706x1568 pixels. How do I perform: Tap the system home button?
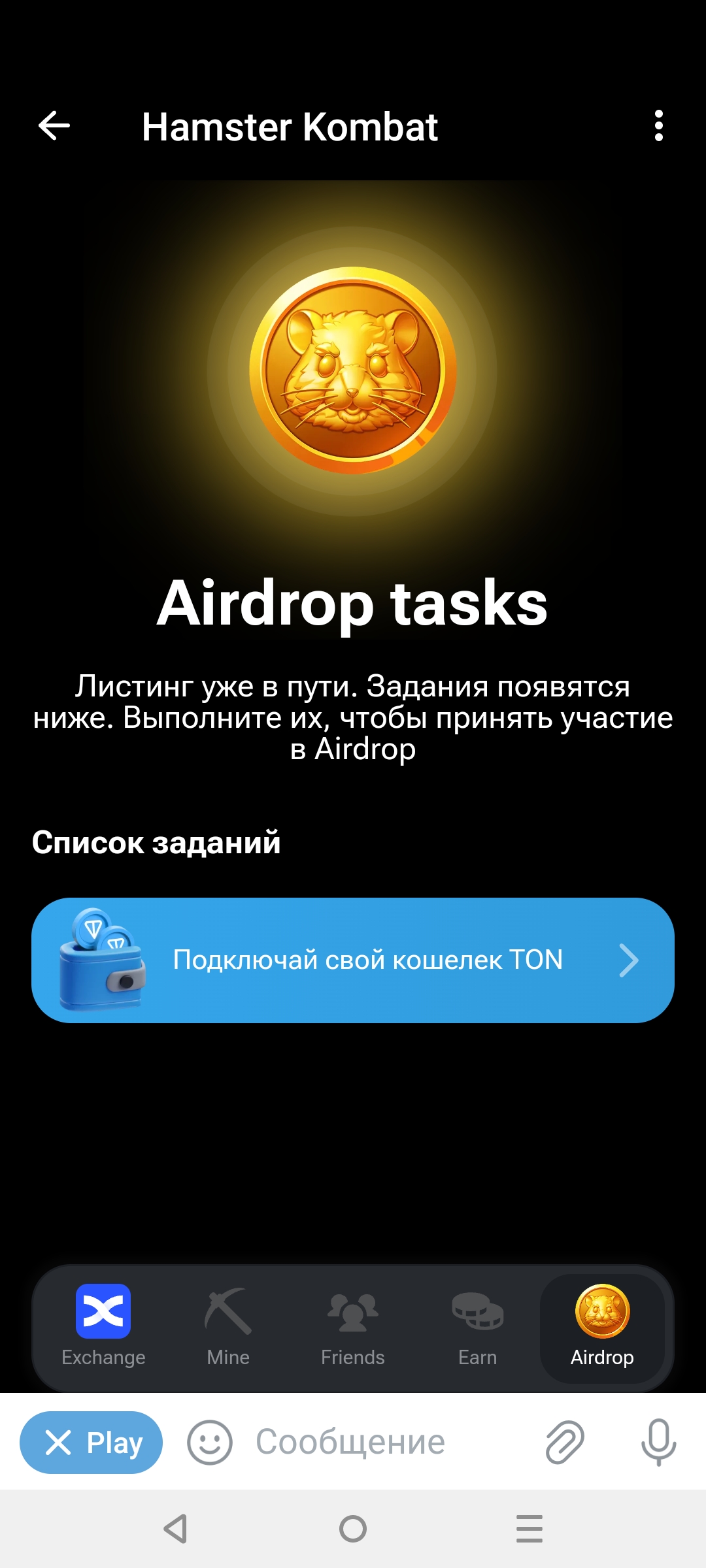tap(353, 1529)
